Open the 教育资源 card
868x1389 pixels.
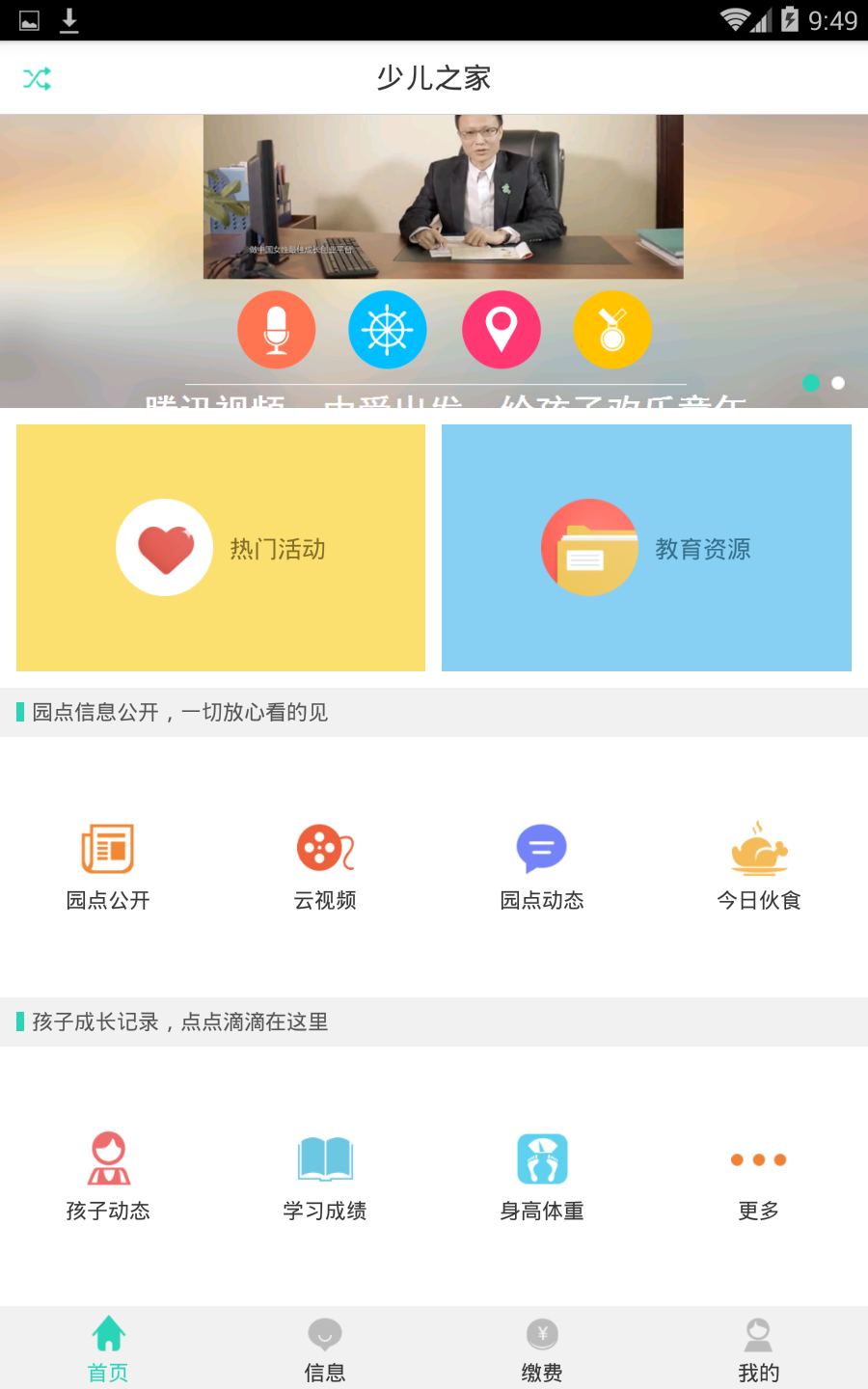click(x=646, y=548)
